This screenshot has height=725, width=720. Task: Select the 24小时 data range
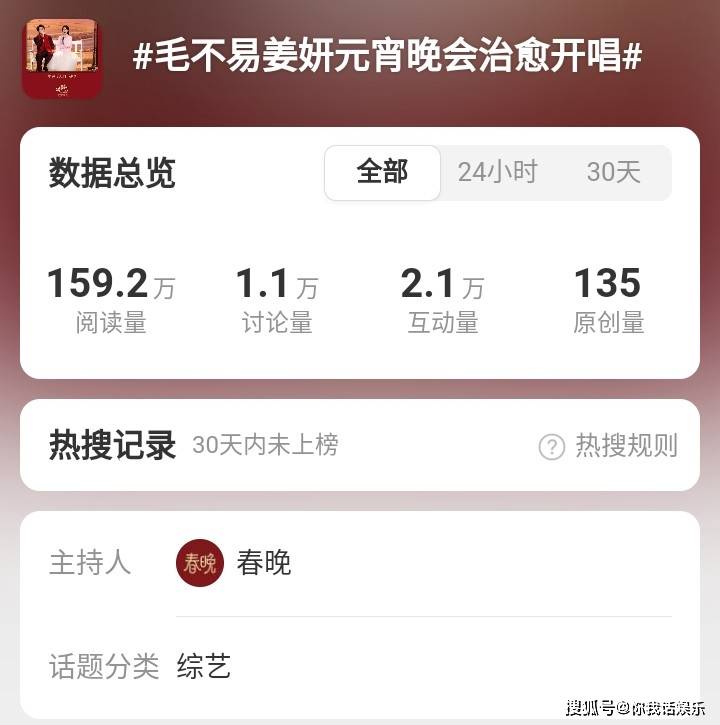pos(497,173)
